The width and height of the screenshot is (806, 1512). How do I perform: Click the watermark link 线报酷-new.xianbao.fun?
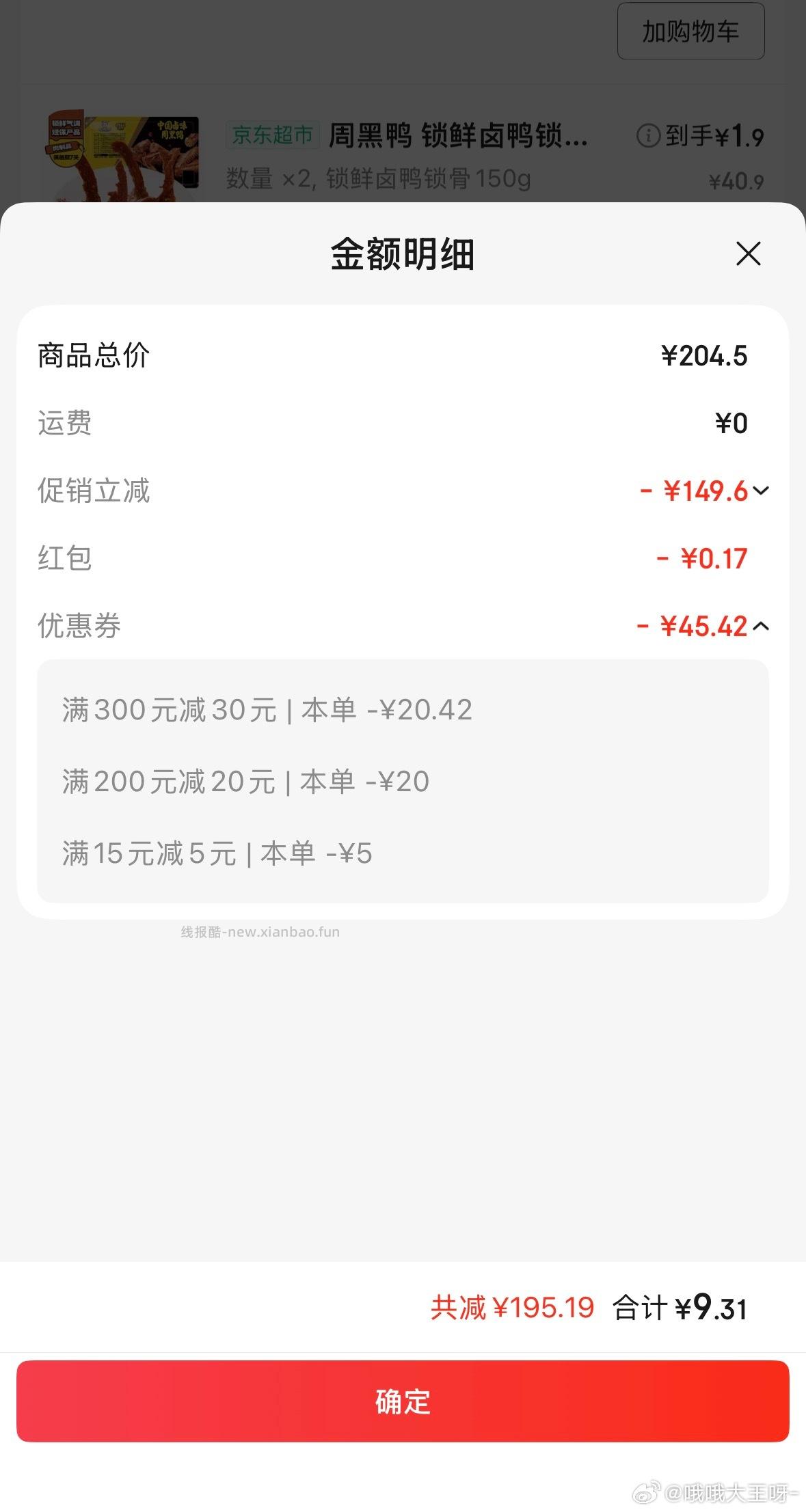(260, 931)
